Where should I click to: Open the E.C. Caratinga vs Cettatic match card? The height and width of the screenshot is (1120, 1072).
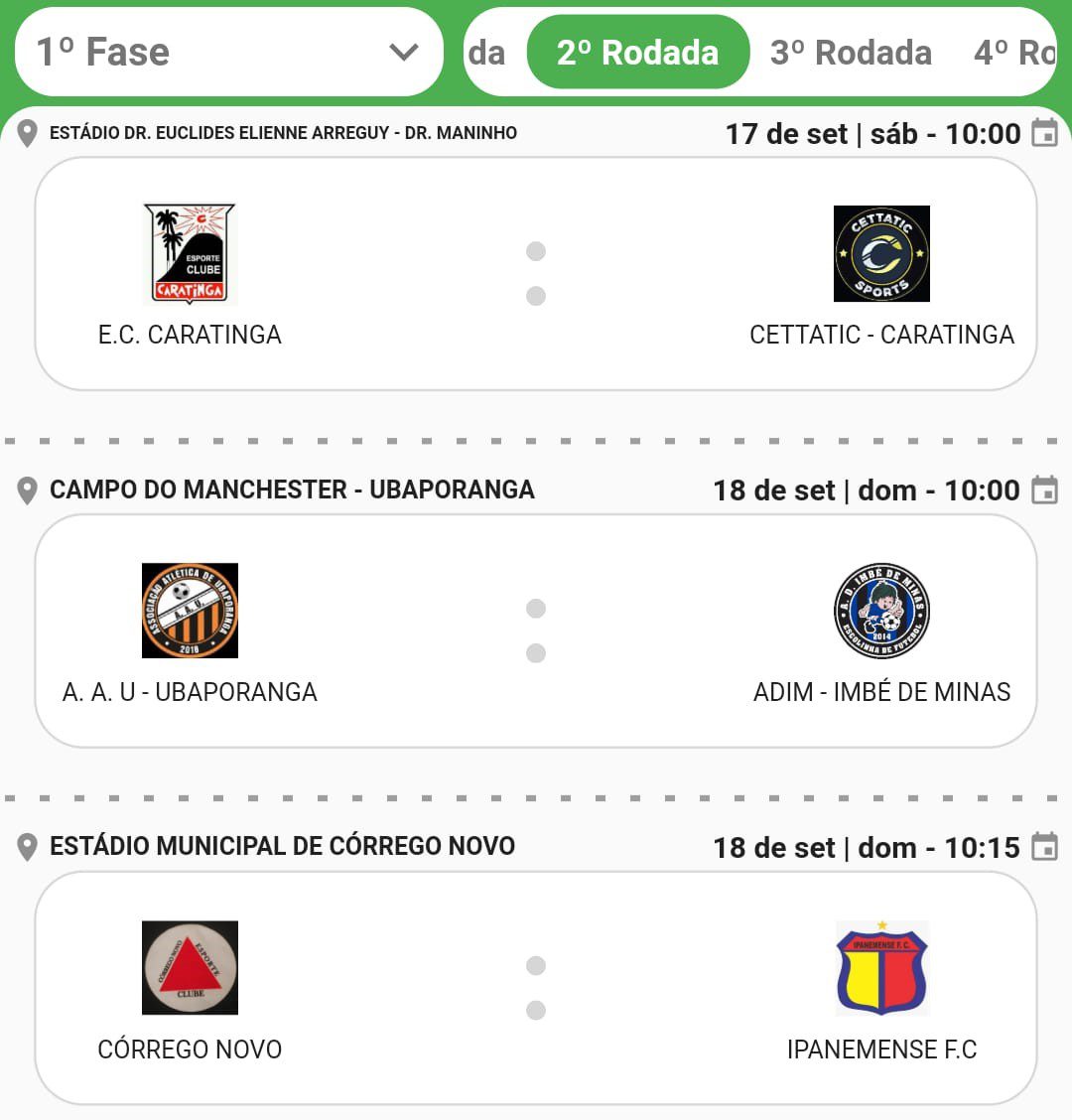coord(536,273)
